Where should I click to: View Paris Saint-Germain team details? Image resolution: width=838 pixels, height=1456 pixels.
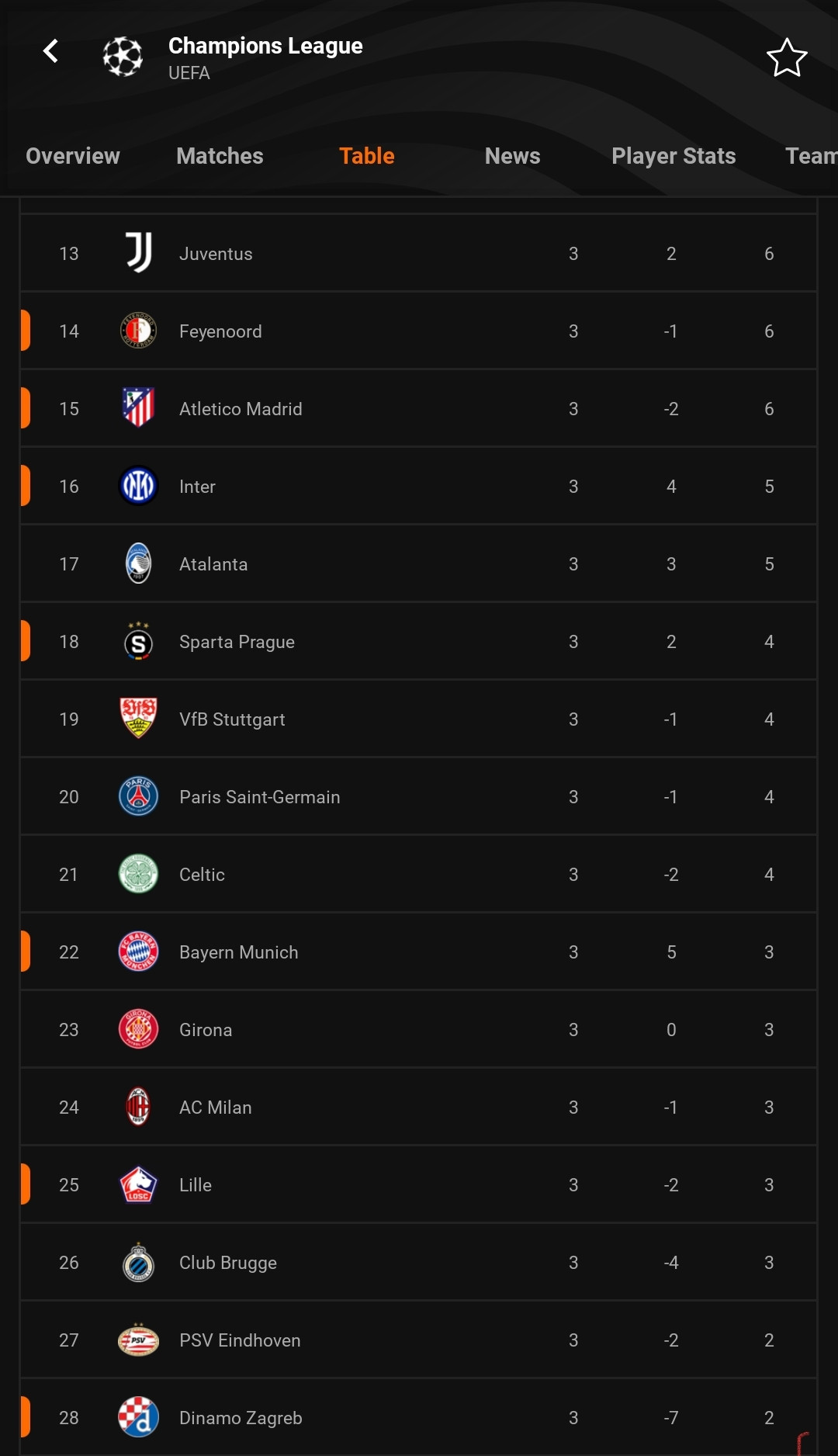click(418, 797)
